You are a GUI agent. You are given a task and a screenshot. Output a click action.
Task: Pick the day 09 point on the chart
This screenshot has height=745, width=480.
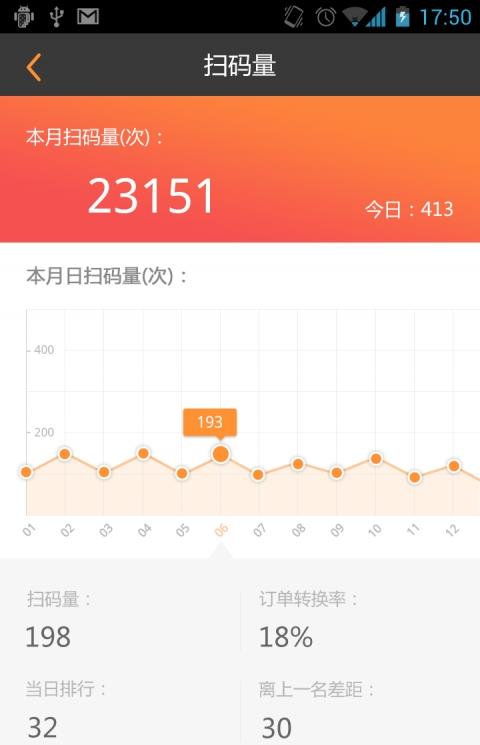pyautogui.click(x=336, y=472)
